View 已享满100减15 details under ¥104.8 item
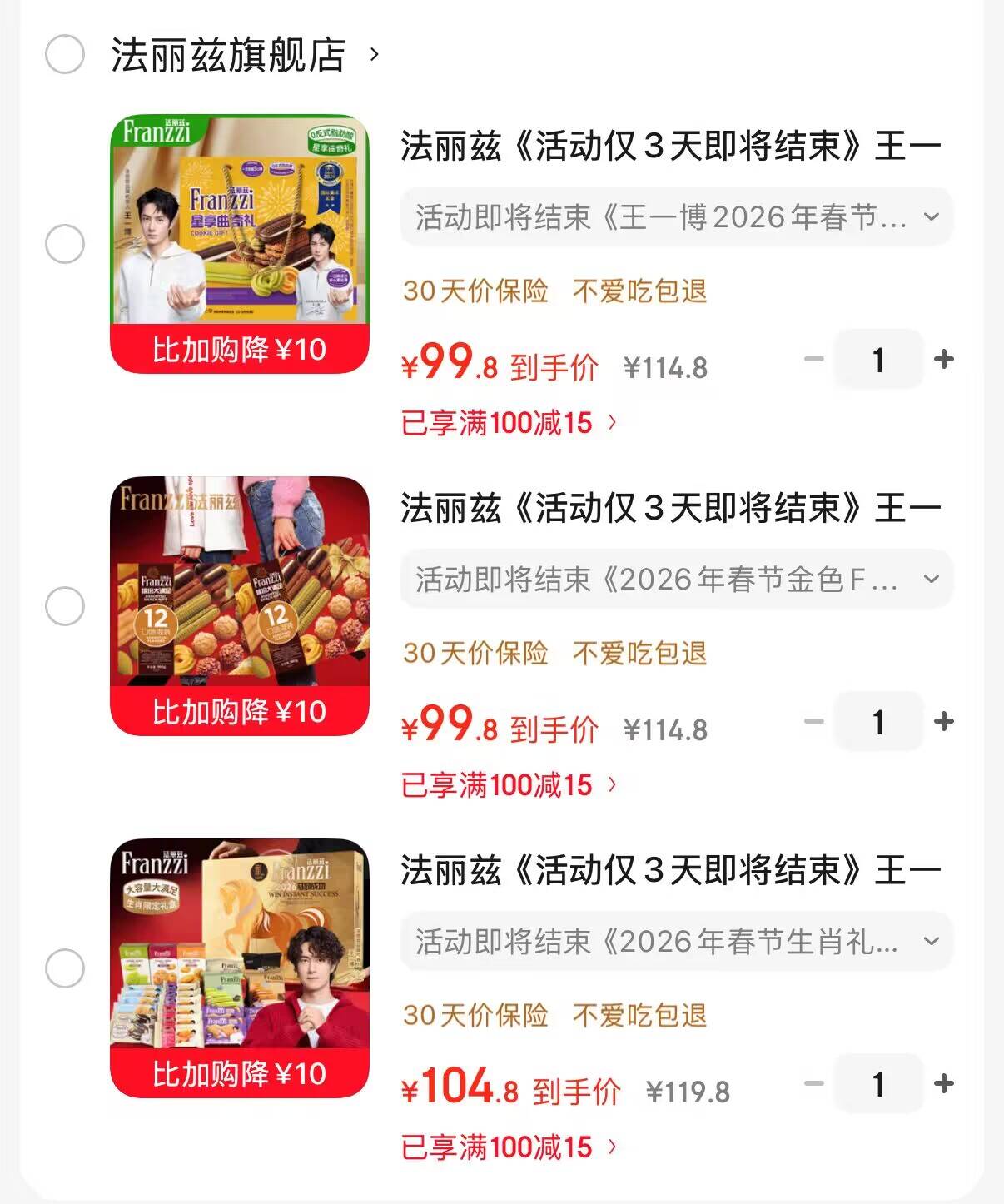 [x=509, y=1147]
